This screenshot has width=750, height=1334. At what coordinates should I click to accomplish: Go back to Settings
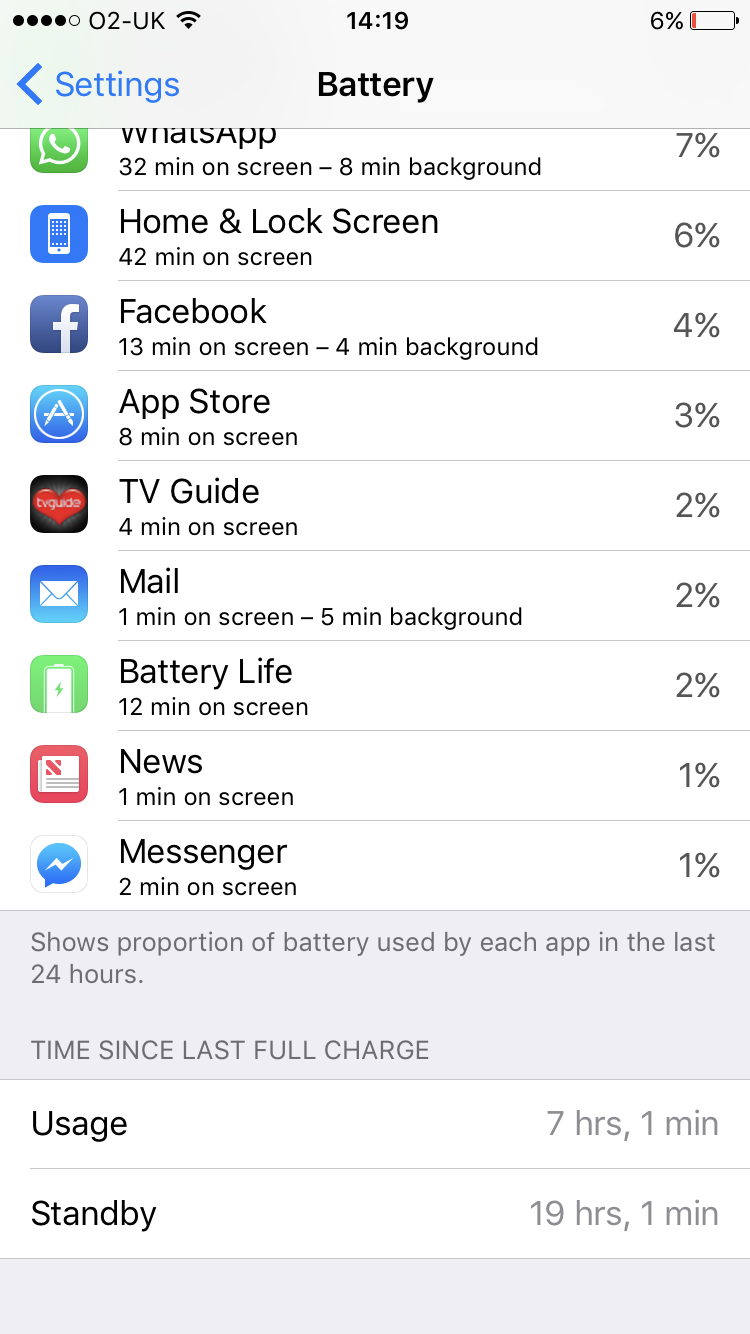point(98,85)
